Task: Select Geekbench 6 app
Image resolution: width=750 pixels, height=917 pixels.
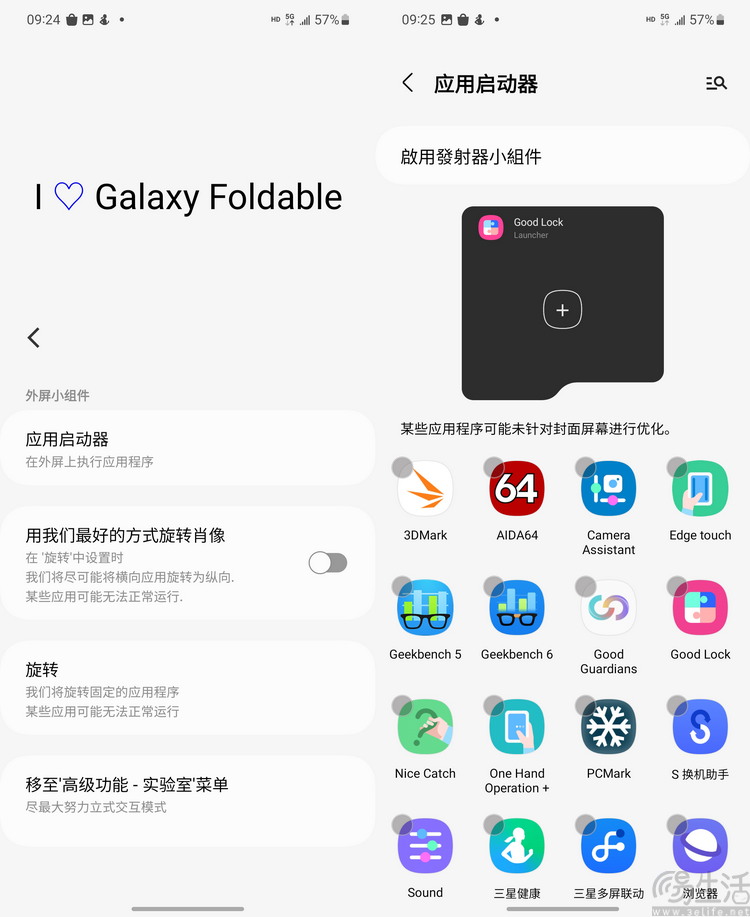Action: (x=517, y=608)
